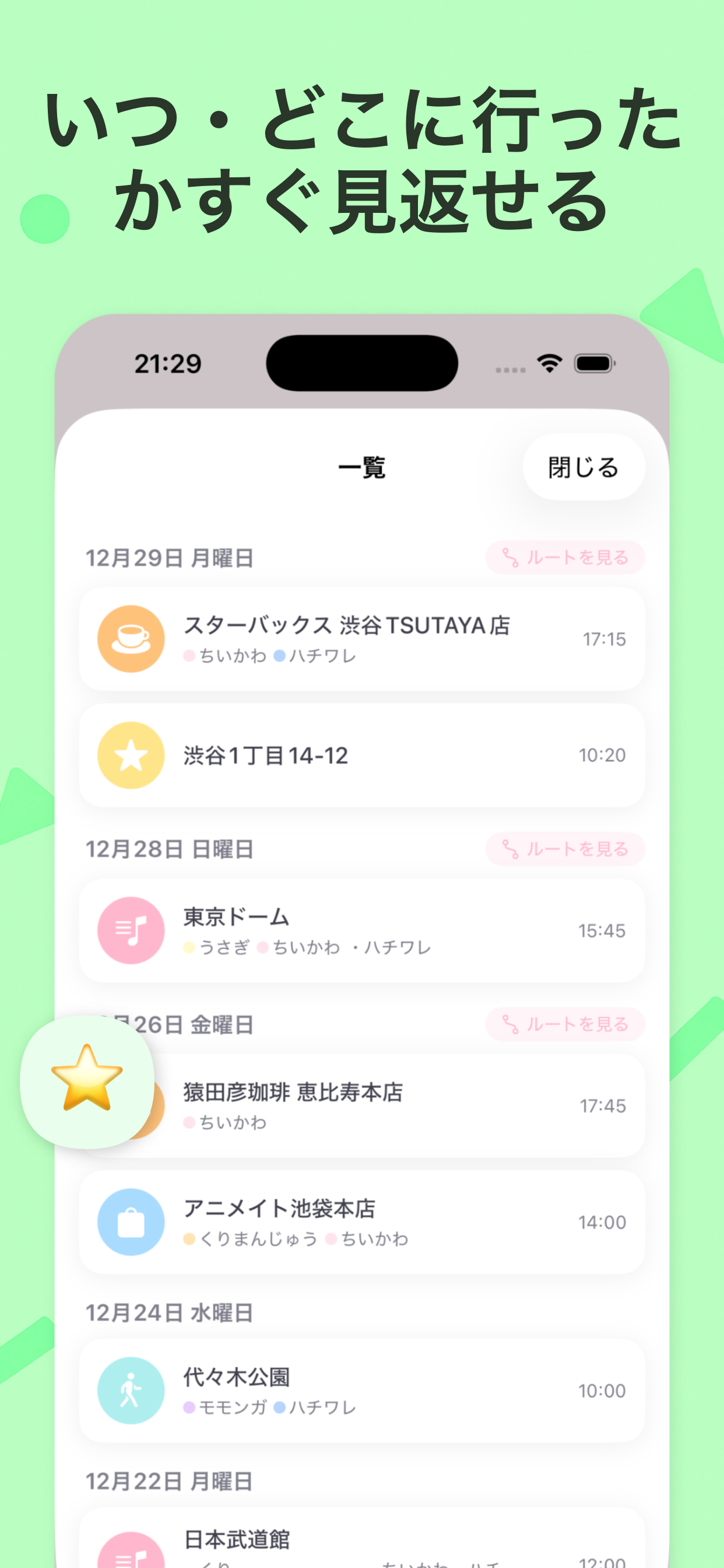724x1568 pixels.
Task: Click ルートを見る for December 28th
Action: [565, 849]
